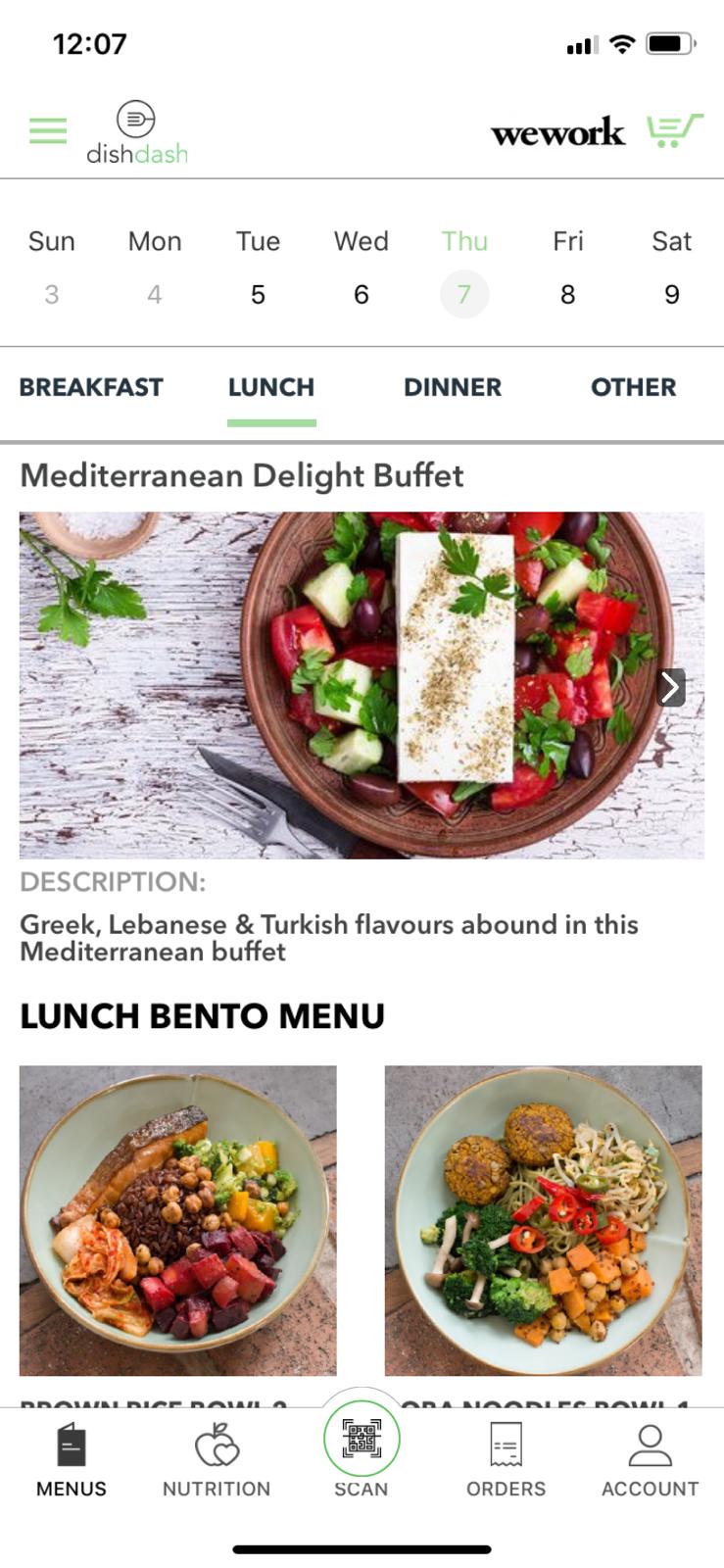724x1568 pixels.
Task: Open the BREAKFAST tab
Action: [92, 387]
